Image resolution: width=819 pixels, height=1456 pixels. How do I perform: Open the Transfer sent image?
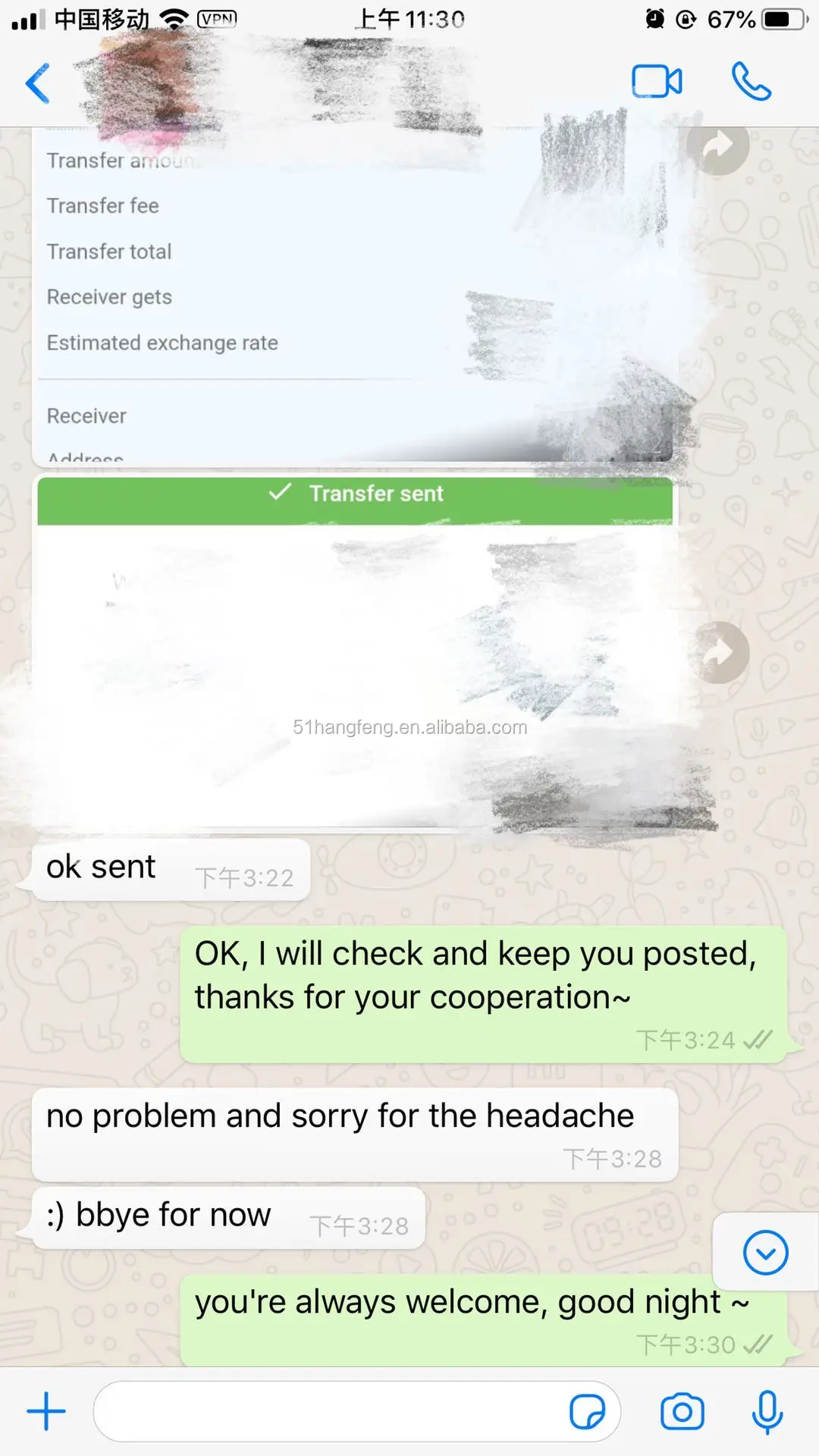coord(355,652)
